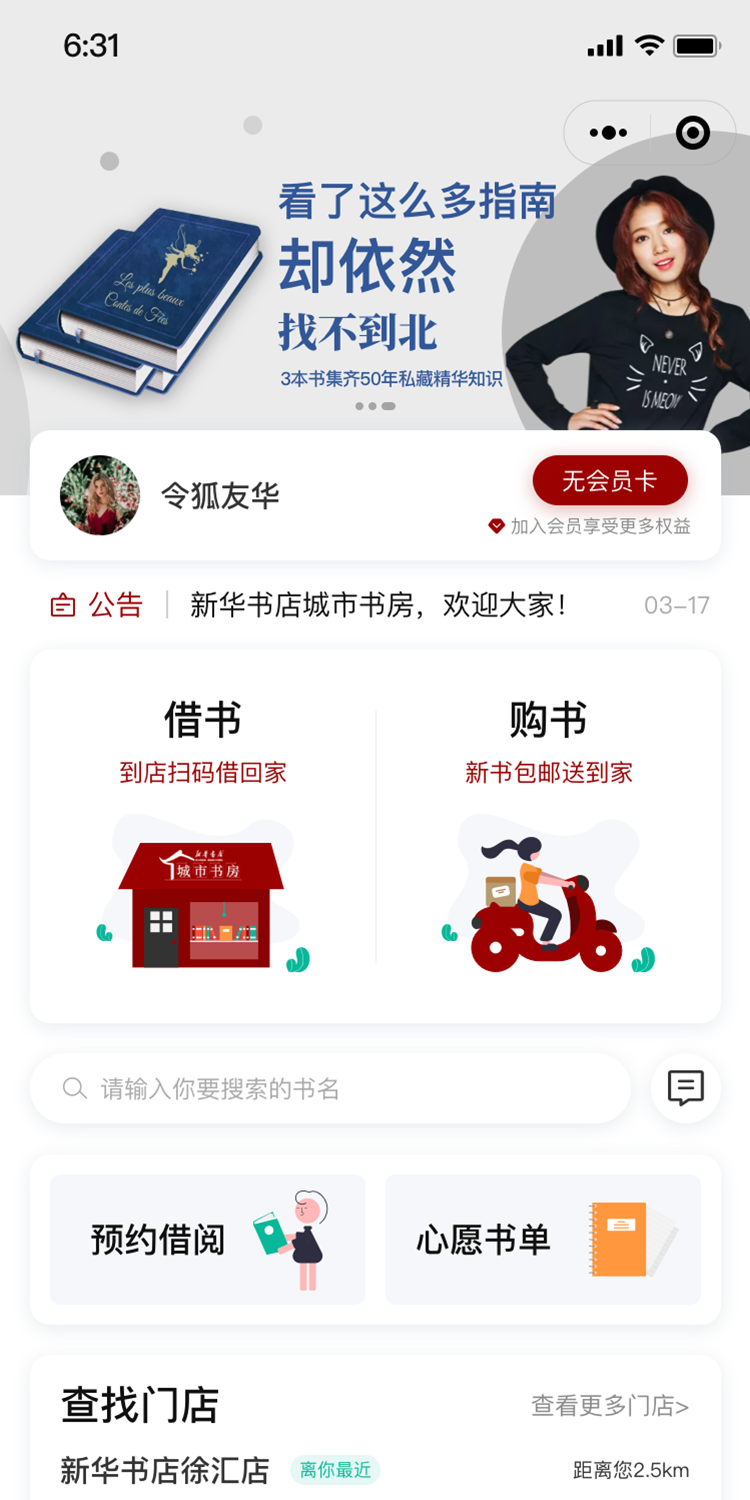Open the 心愿书单 wish list
750x1500 pixels.
543,1240
